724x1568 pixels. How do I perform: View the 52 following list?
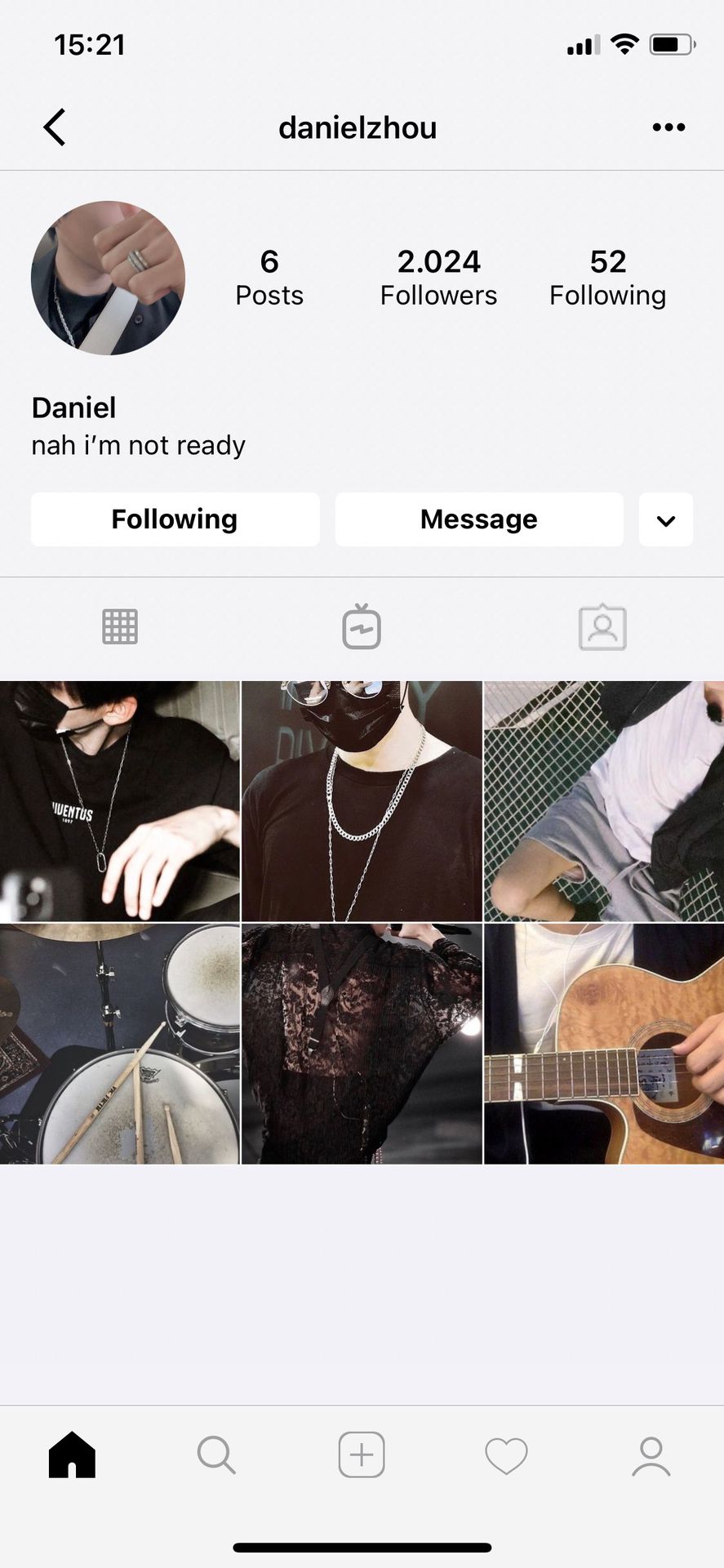coord(607,278)
